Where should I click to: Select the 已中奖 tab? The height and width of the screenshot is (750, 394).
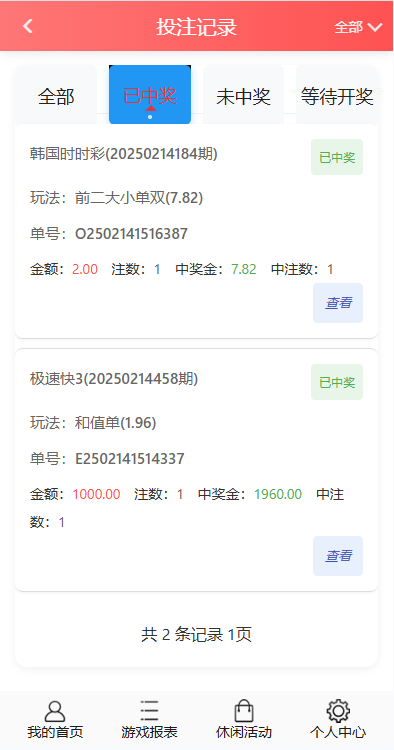(x=150, y=95)
